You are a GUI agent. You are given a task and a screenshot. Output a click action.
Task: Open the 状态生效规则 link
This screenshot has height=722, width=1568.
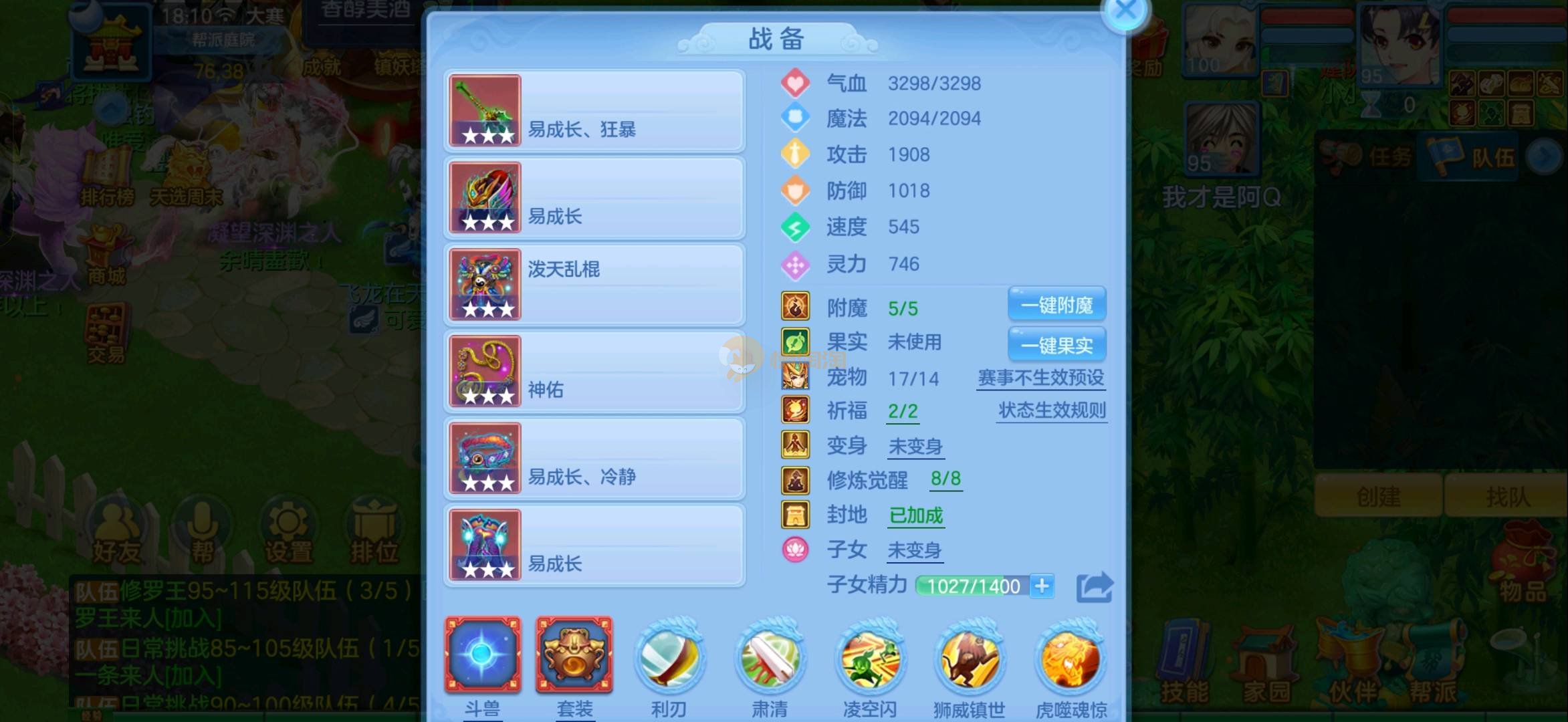1051,410
